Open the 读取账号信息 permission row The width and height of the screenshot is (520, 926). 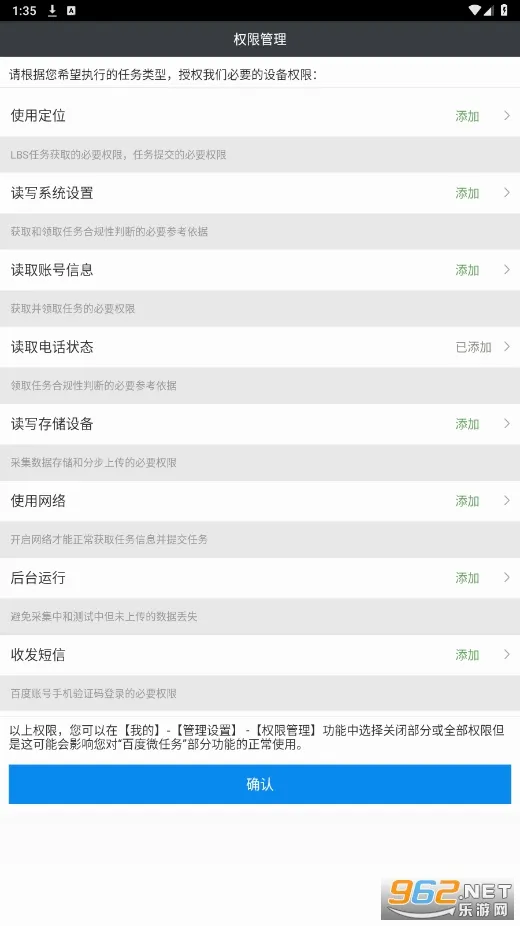point(260,270)
